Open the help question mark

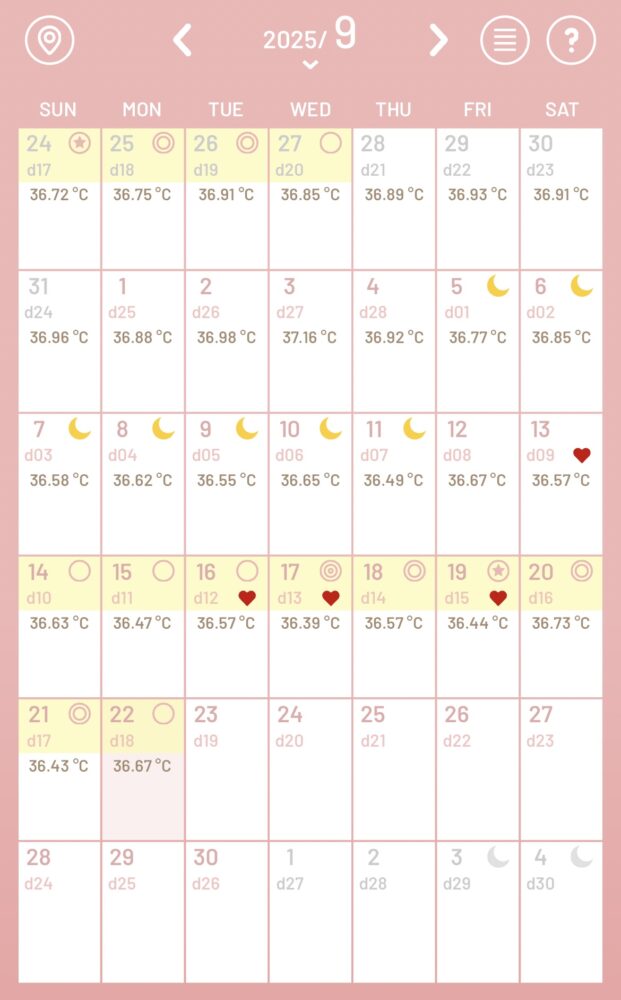571,41
